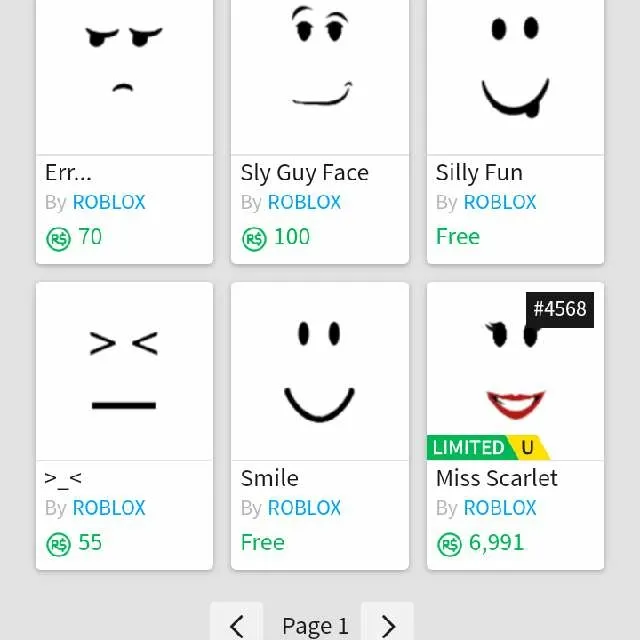640x640 pixels.
Task: Open the >_< face item
Action: tap(124, 375)
